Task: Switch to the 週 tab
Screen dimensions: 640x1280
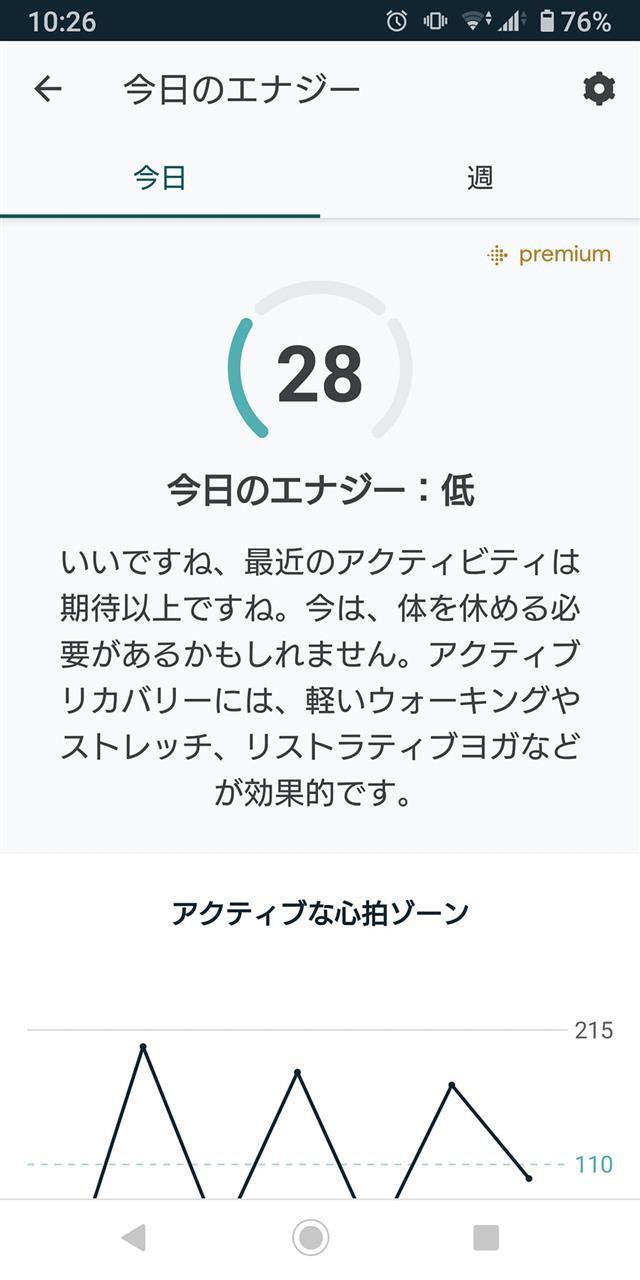Action: point(480,179)
